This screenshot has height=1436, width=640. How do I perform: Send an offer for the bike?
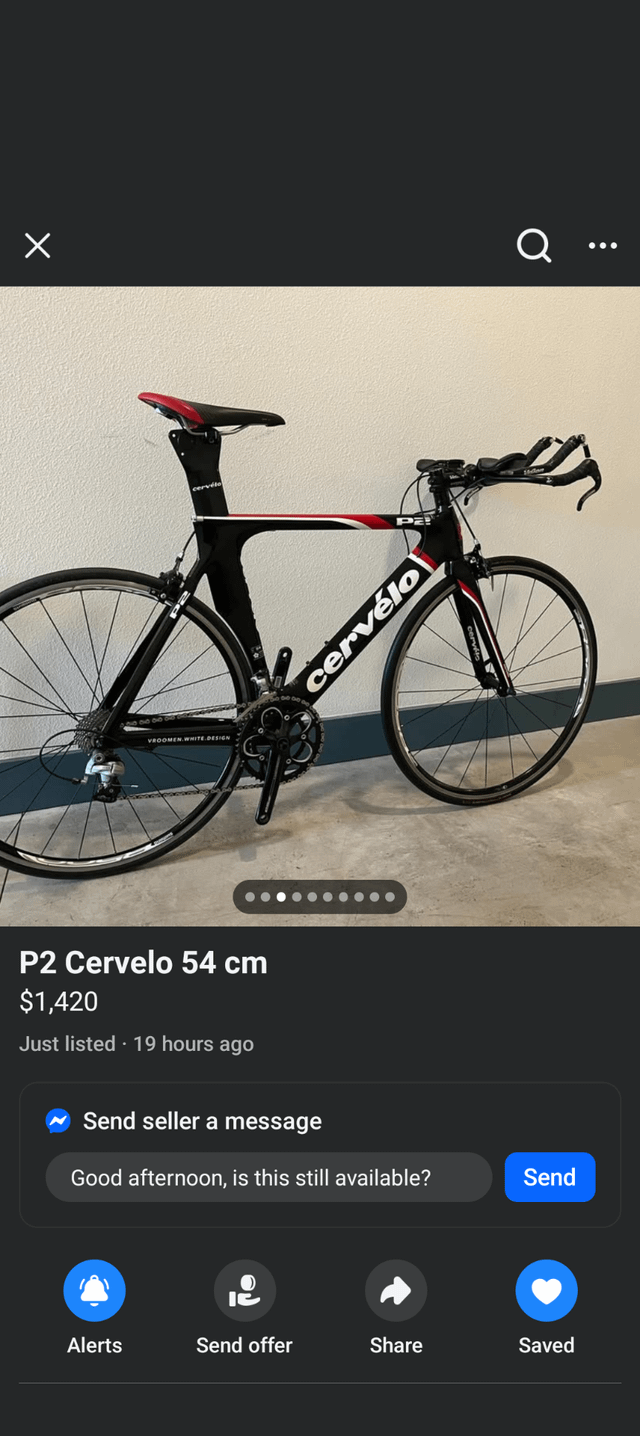point(244,1290)
